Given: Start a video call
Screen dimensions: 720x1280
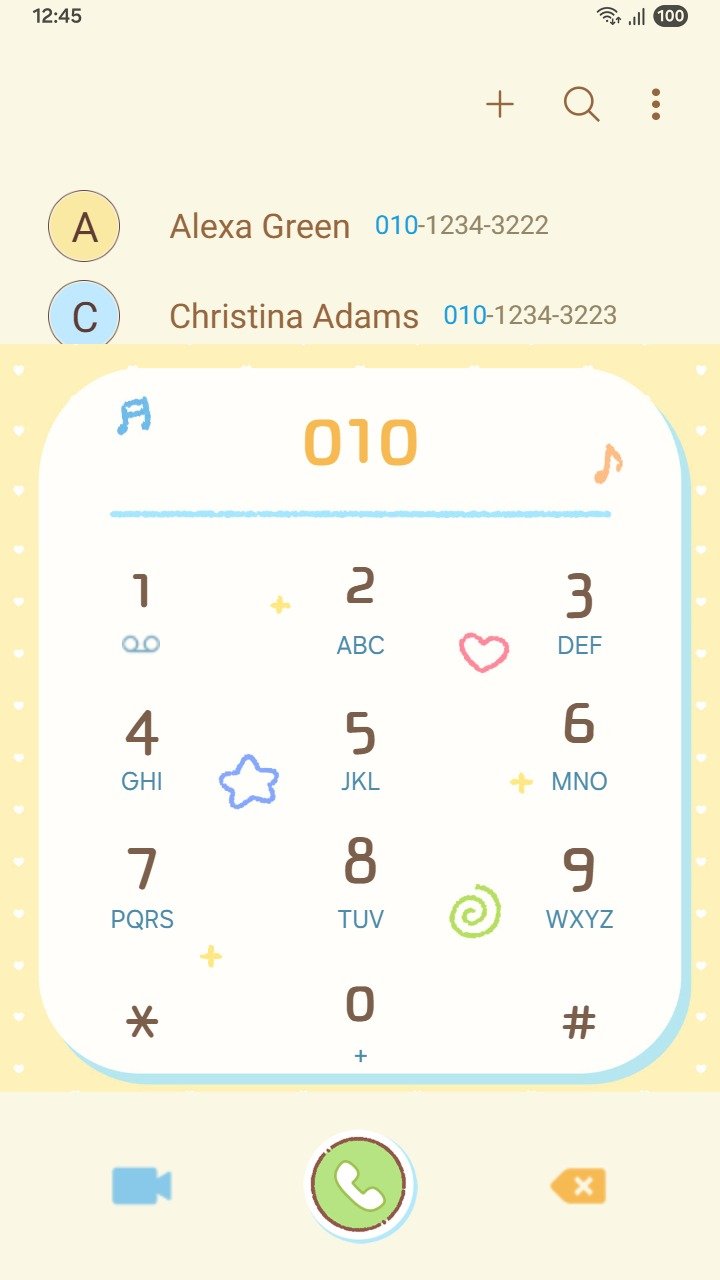Looking at the screenshot, I should tap(141, 1186).
